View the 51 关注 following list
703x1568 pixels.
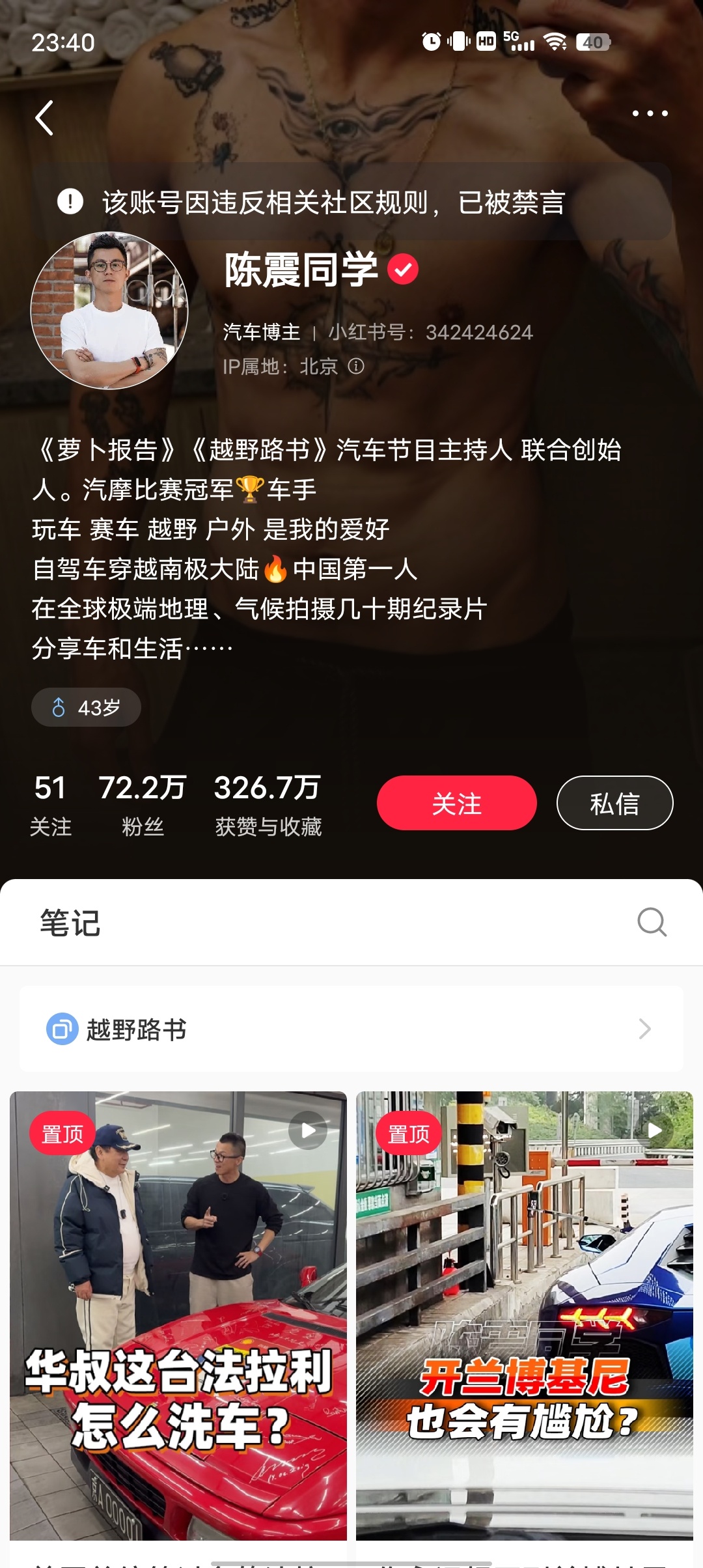click(50, 805)
